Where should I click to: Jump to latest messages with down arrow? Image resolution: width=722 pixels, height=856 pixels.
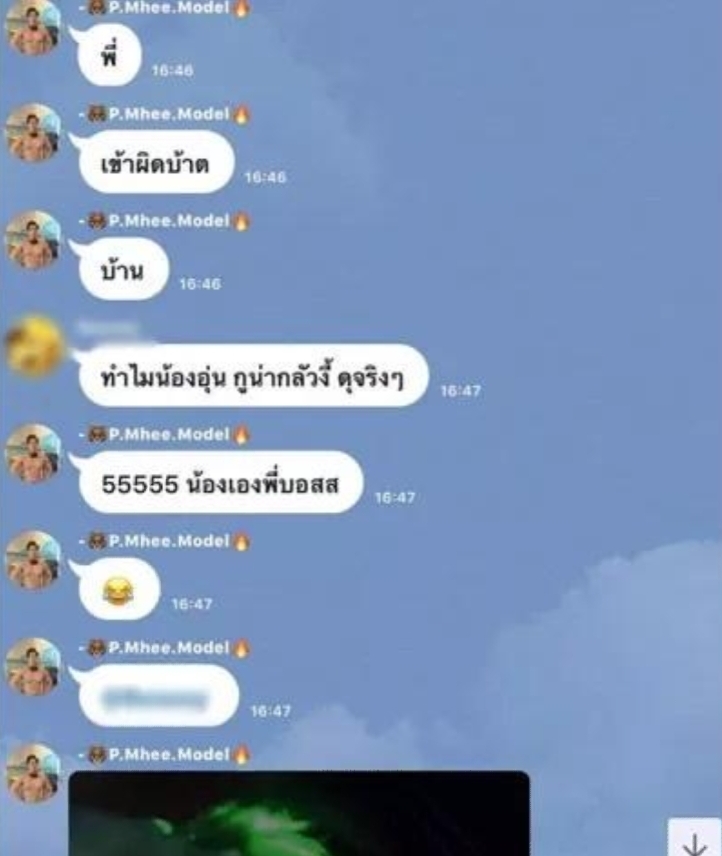point(694,840)
